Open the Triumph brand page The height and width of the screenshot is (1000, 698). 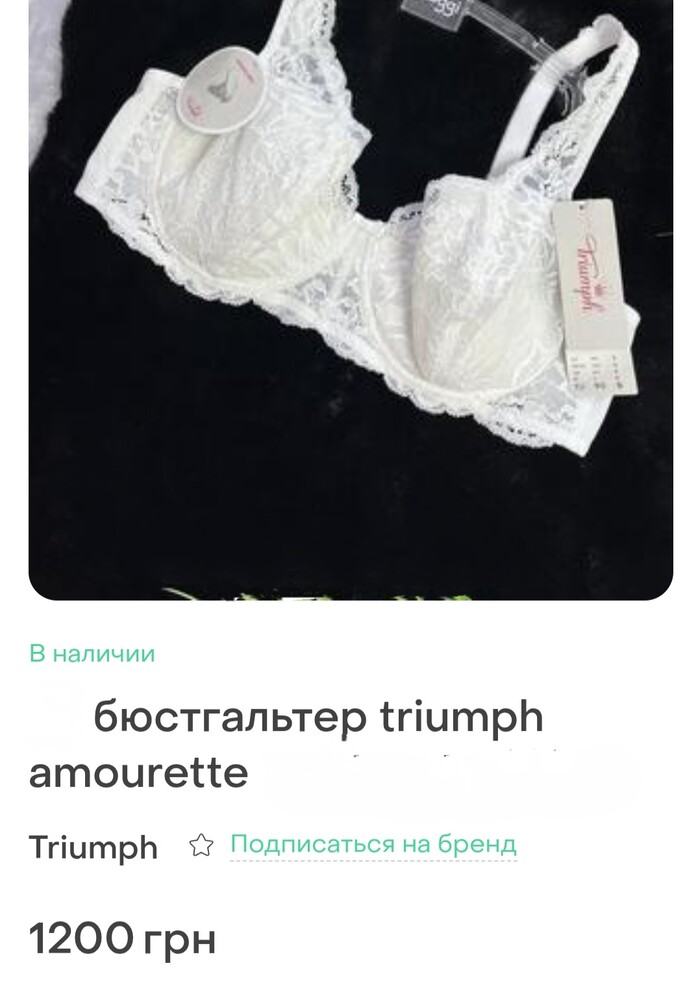tap(93, 847)
